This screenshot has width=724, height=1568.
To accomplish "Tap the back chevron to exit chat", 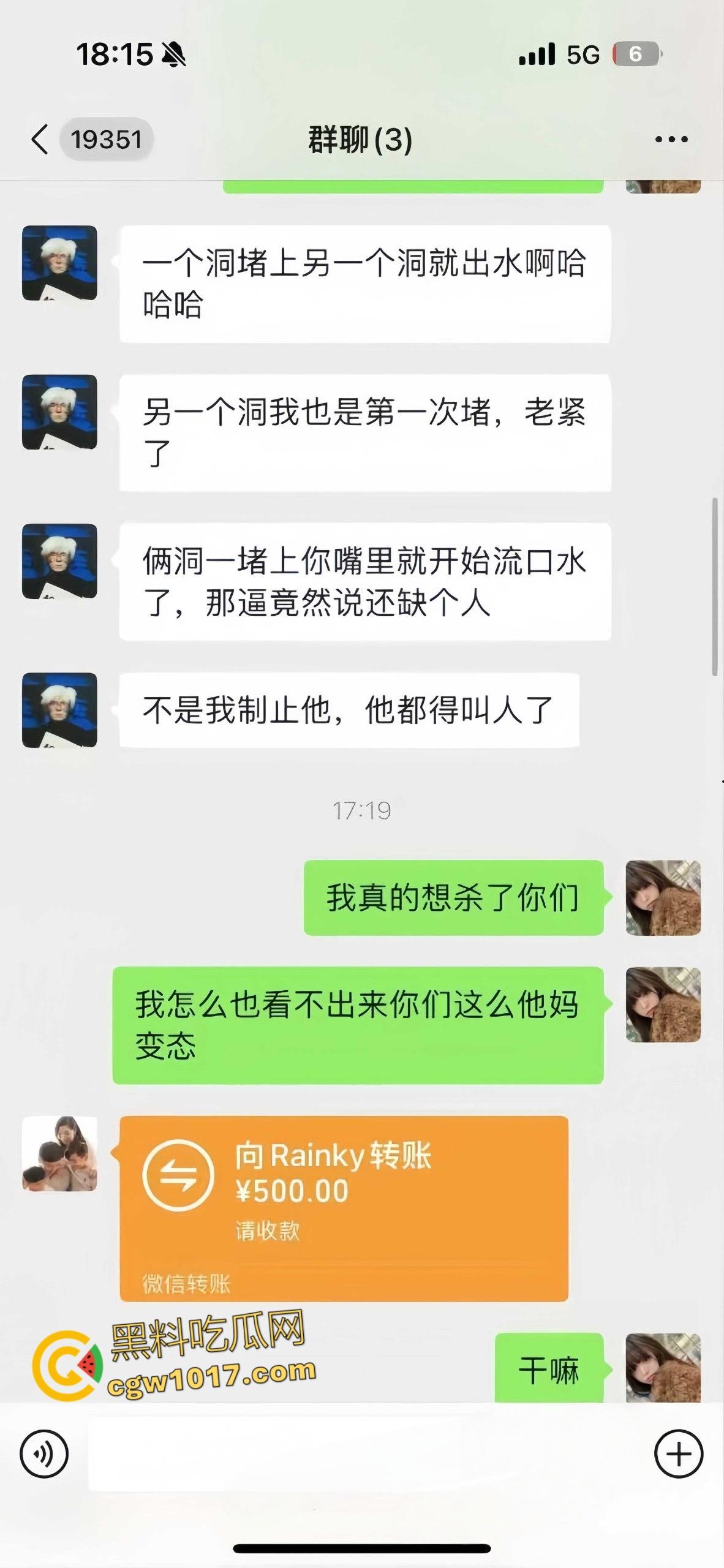I will click(x=38, y=140).
